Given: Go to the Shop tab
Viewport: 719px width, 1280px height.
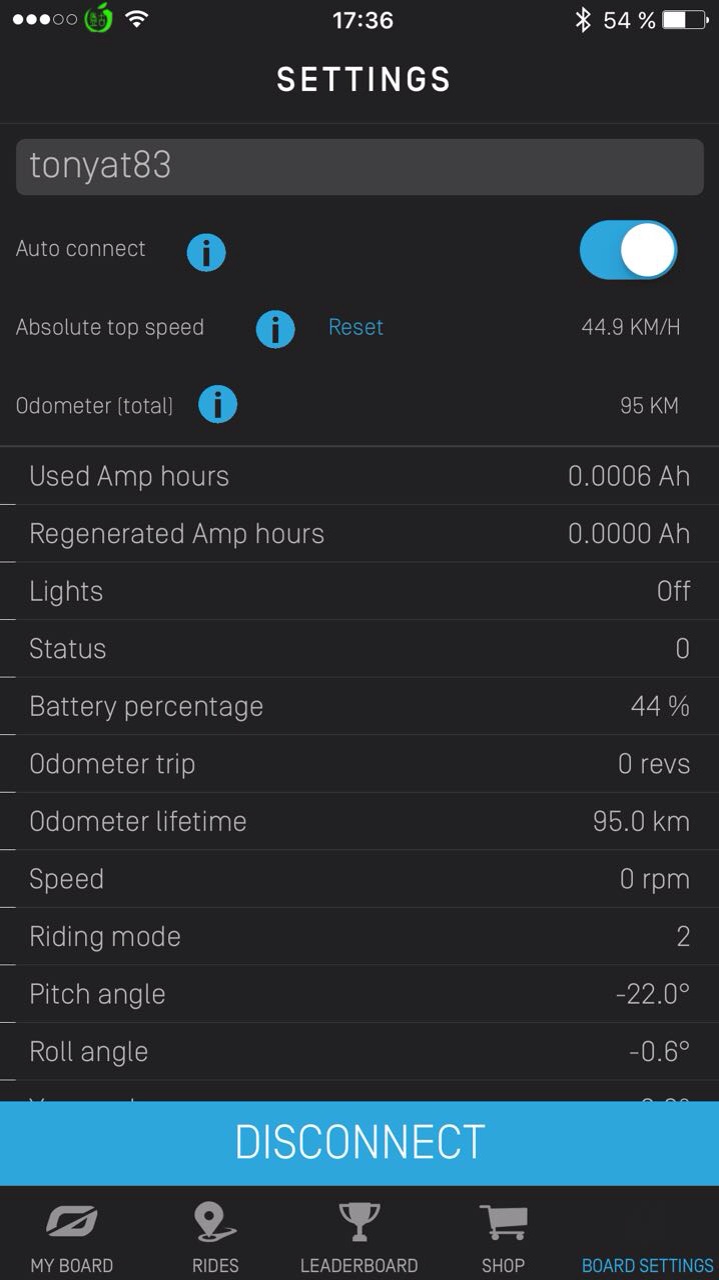Looking at the screenshot, I should pyautogui.click(x=503, y=1238).
